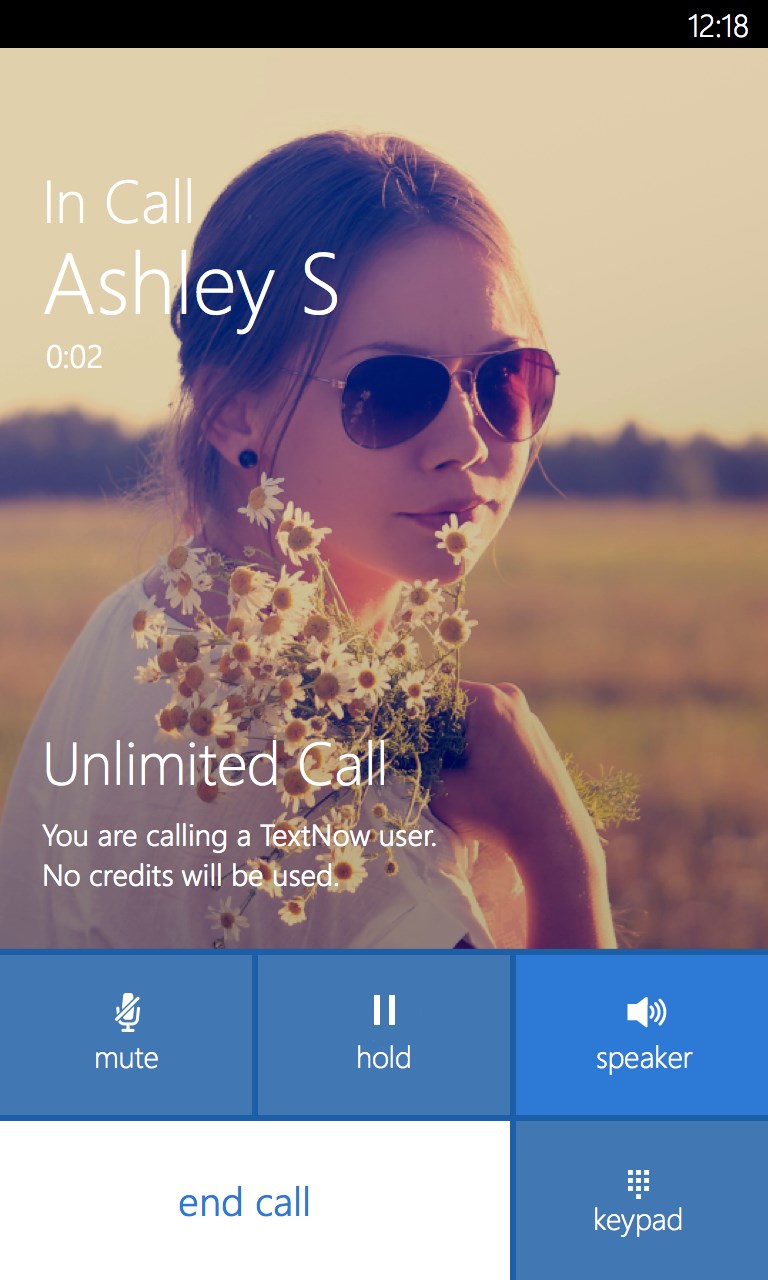Put the call with Ashley on hold
The width and height of the screenshot is (768, 1280).
pos(384,1034)
